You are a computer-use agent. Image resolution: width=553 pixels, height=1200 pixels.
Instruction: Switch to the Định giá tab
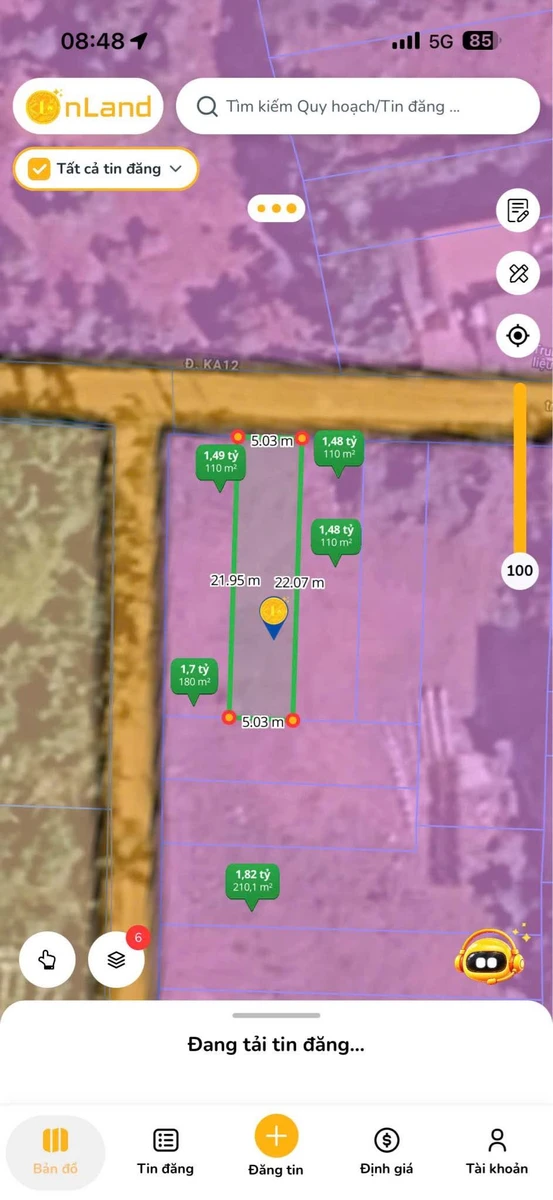(x=387, y=1152)
